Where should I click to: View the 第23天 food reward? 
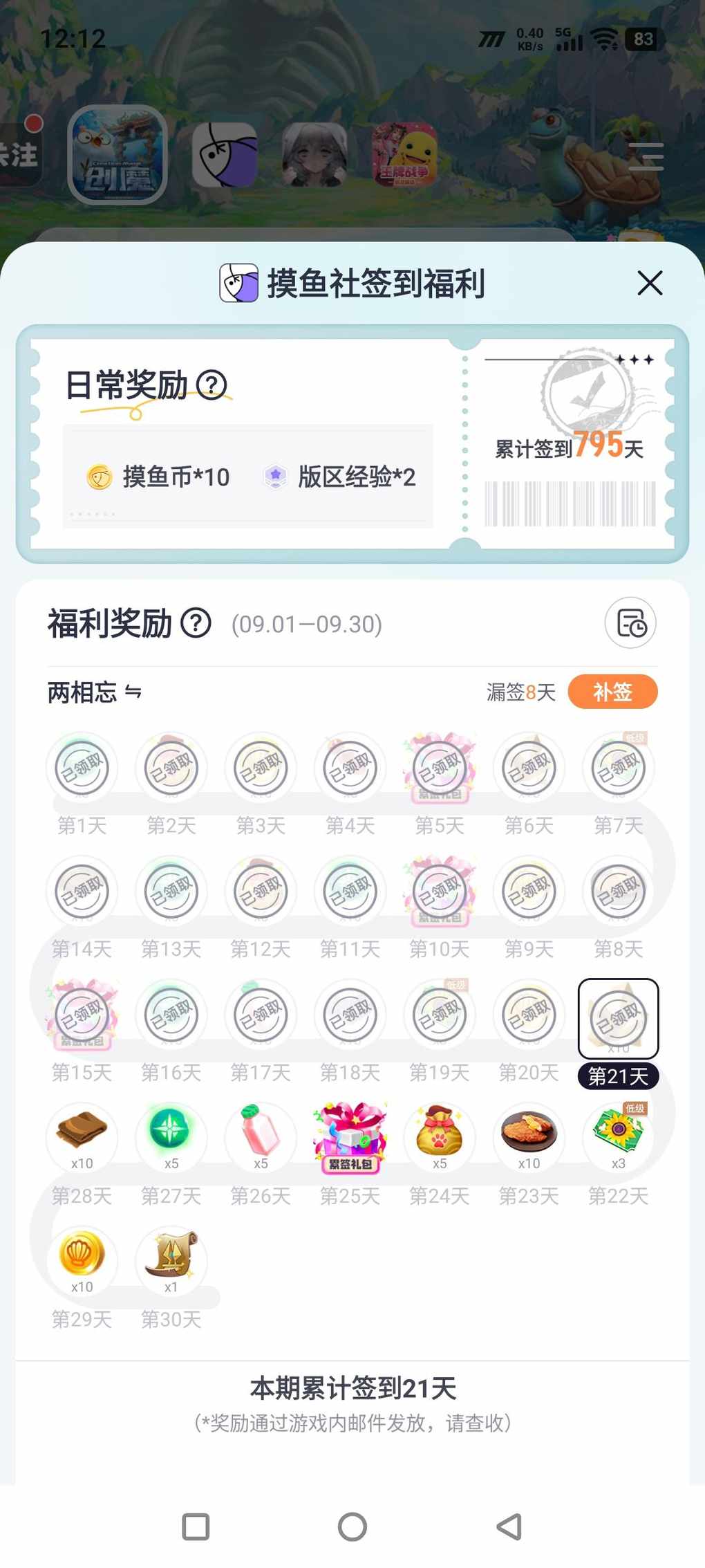pyautogui.click(x=529, y=1138)
